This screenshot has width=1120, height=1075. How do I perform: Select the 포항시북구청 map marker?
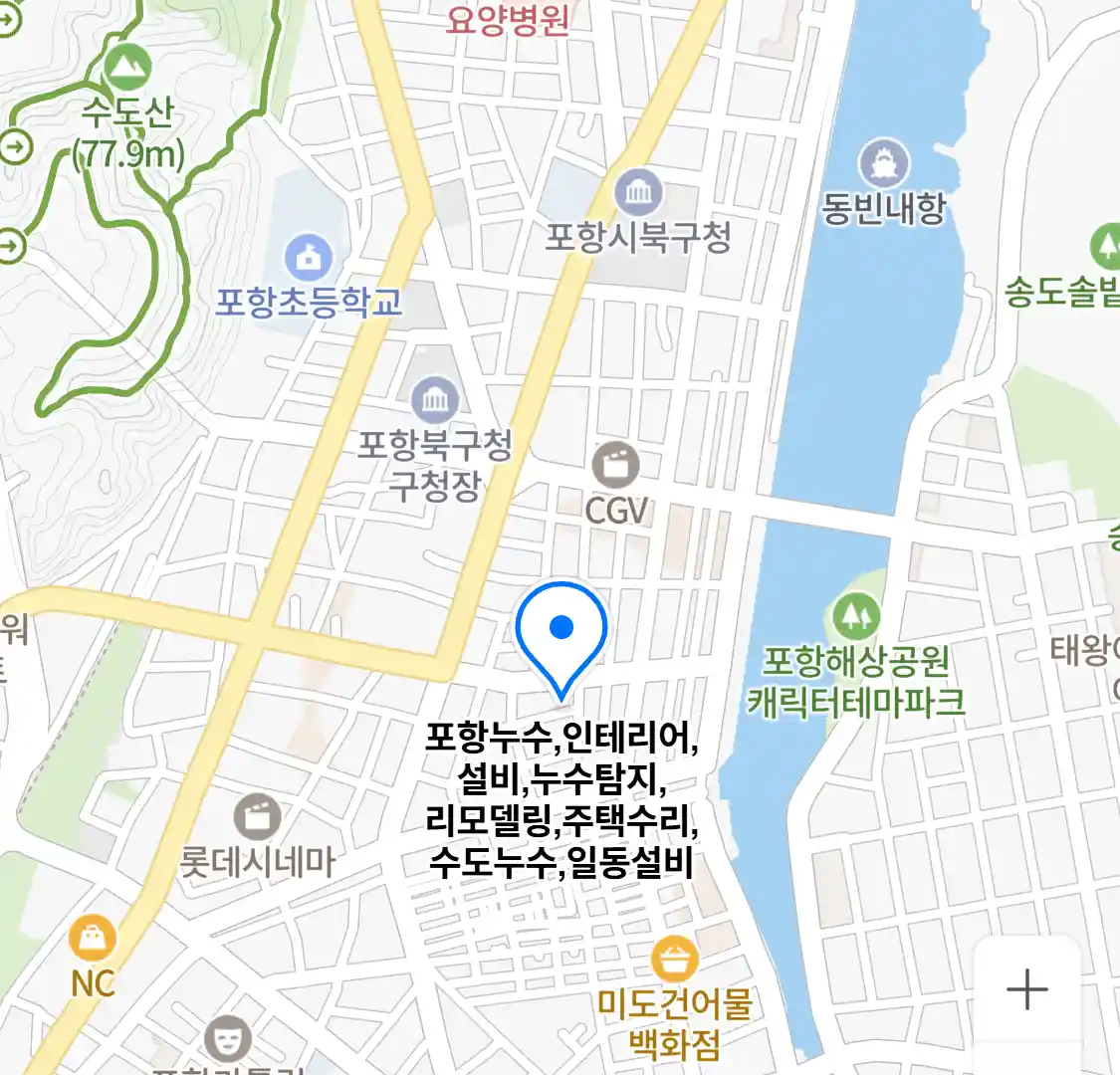pos(638,192)
